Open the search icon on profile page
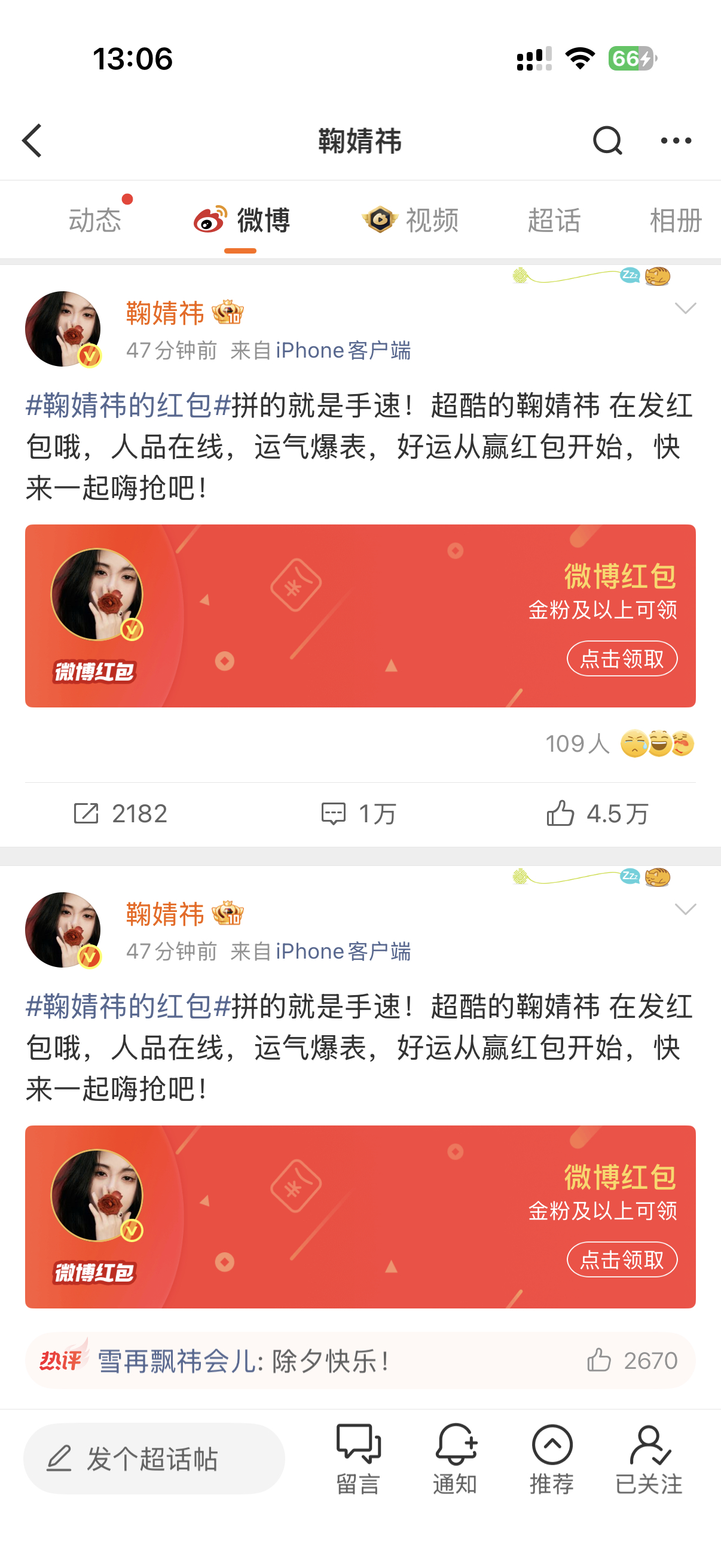The image size is (721, 1568). tap(606, 141)
